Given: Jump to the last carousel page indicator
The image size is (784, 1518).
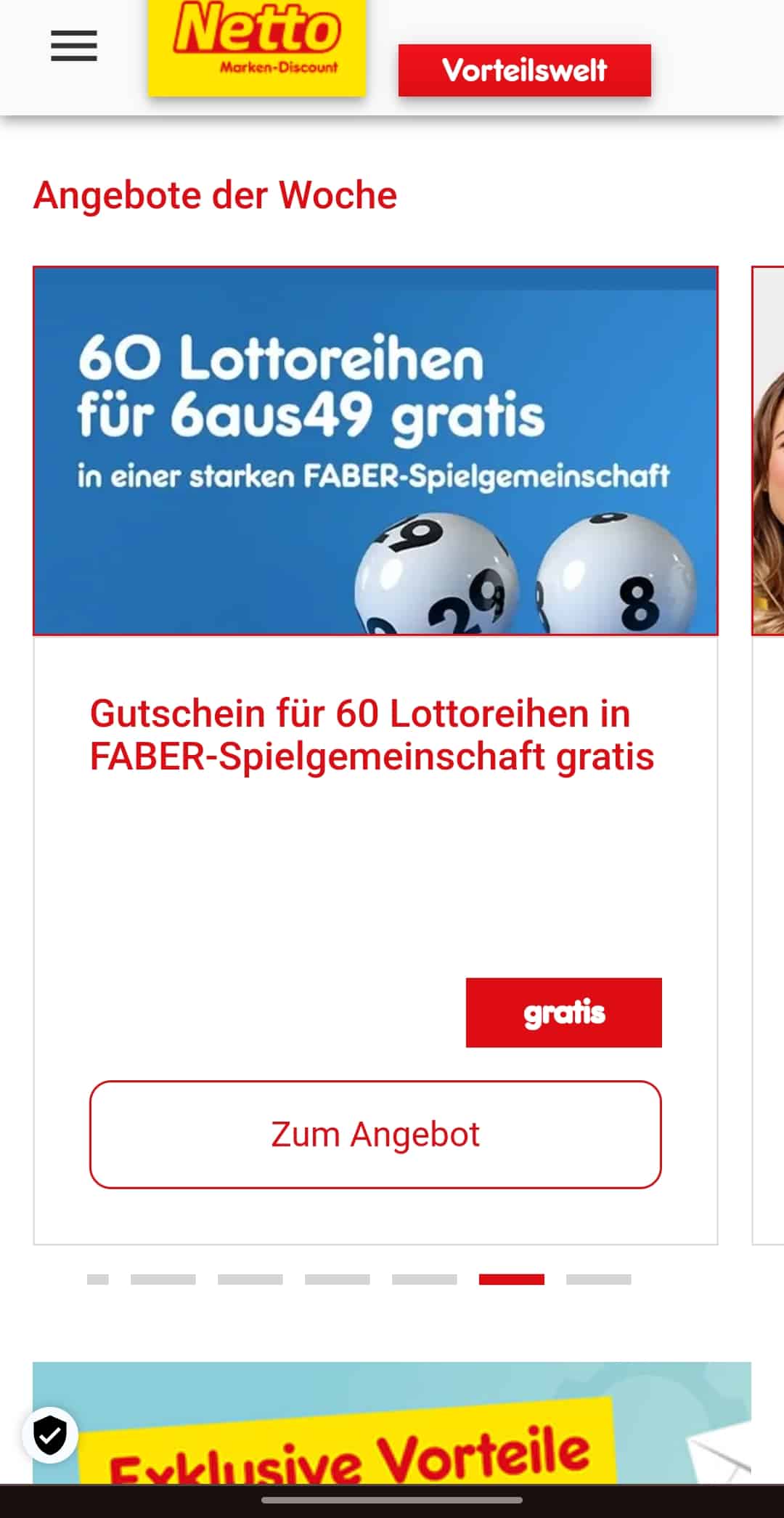Looking at the screenshot, I should (598, 1279).
